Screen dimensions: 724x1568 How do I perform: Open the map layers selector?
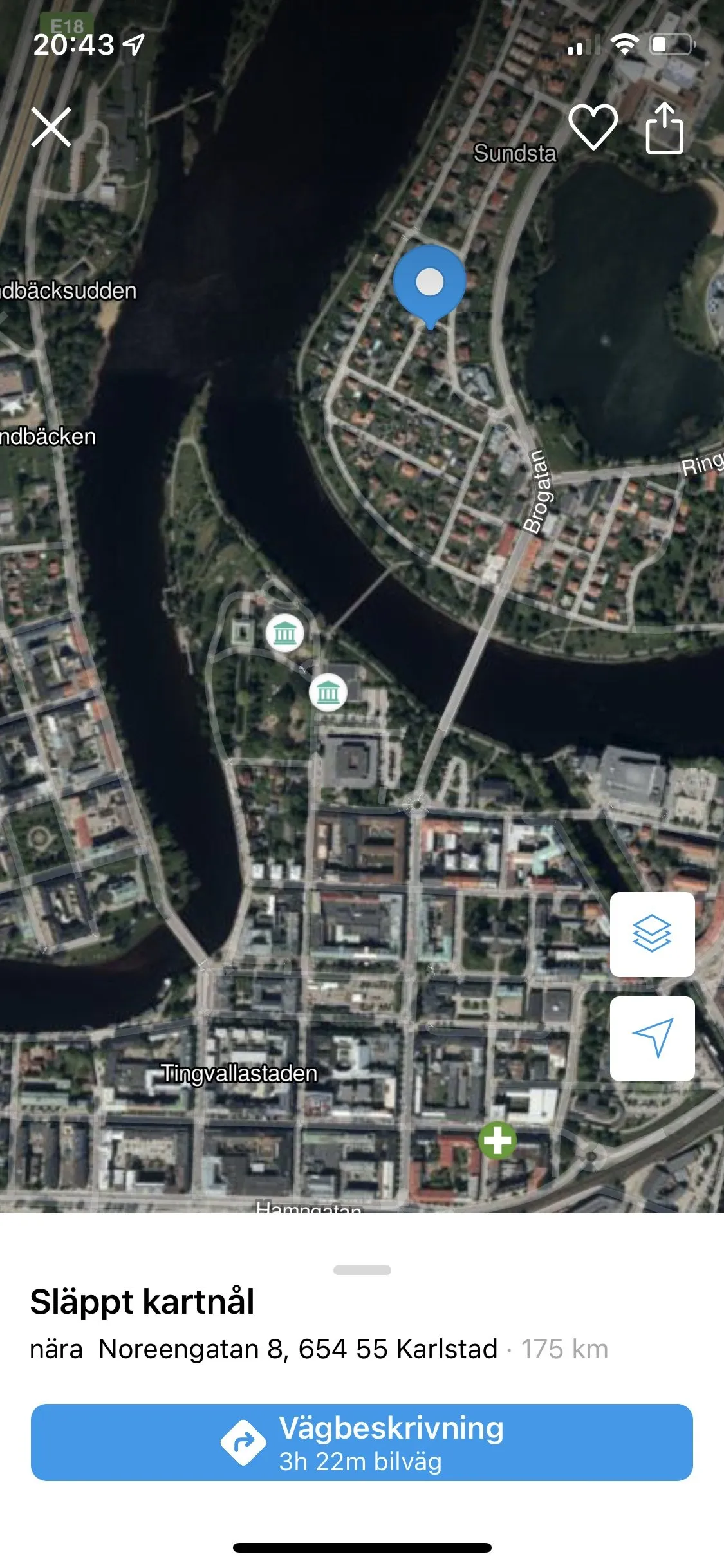click(652, 934)
